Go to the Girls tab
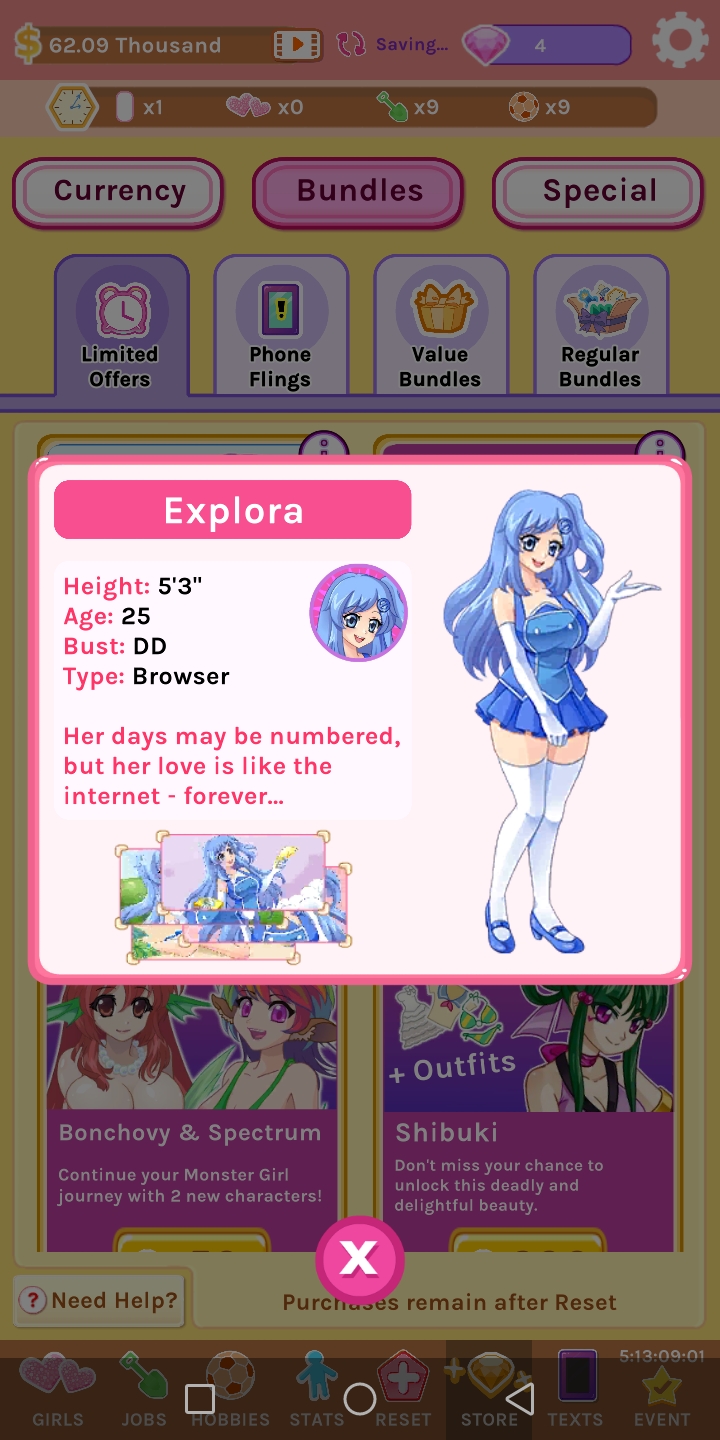Image resolution: width=720 pixels, height=1440 pixels. (x=58, y=1390)
